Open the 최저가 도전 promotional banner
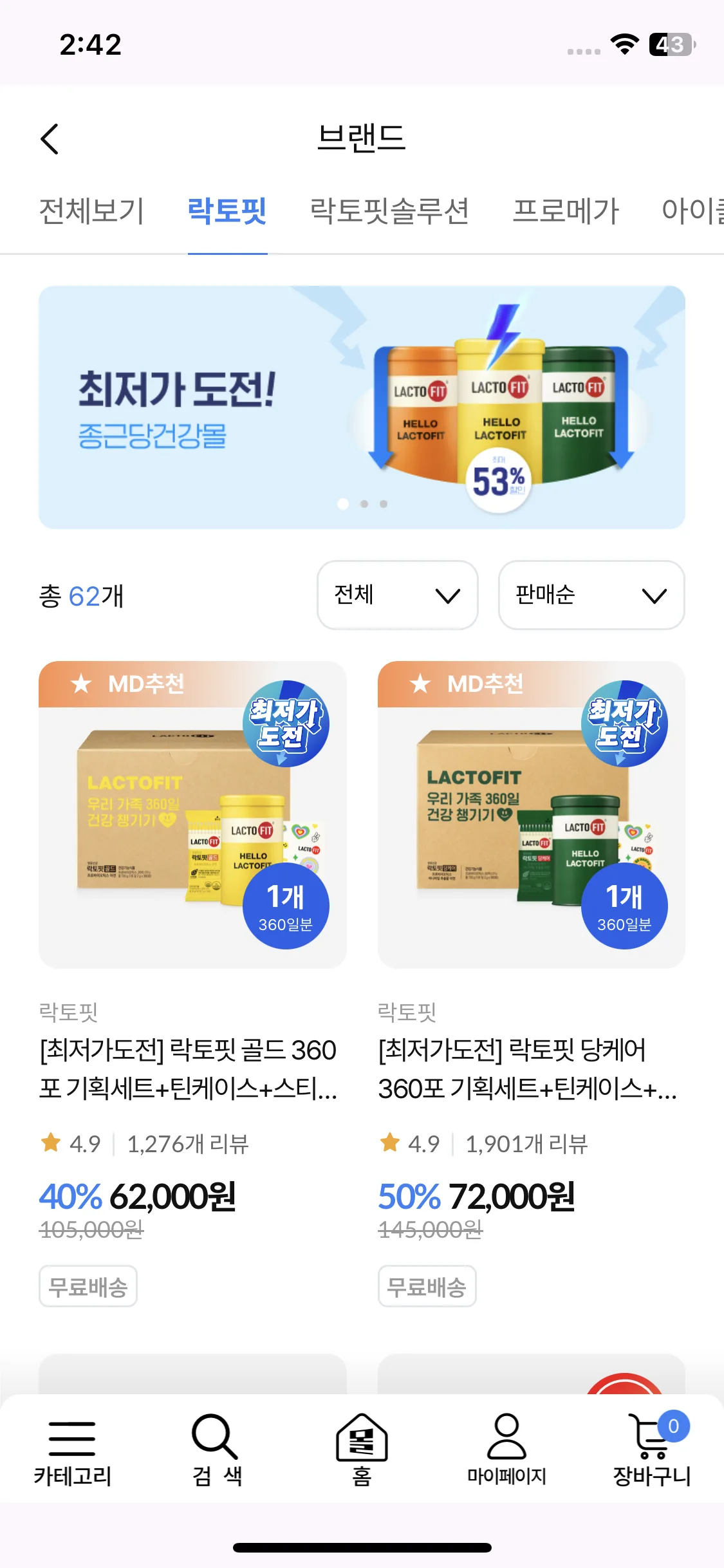 [x=362, y=407]
